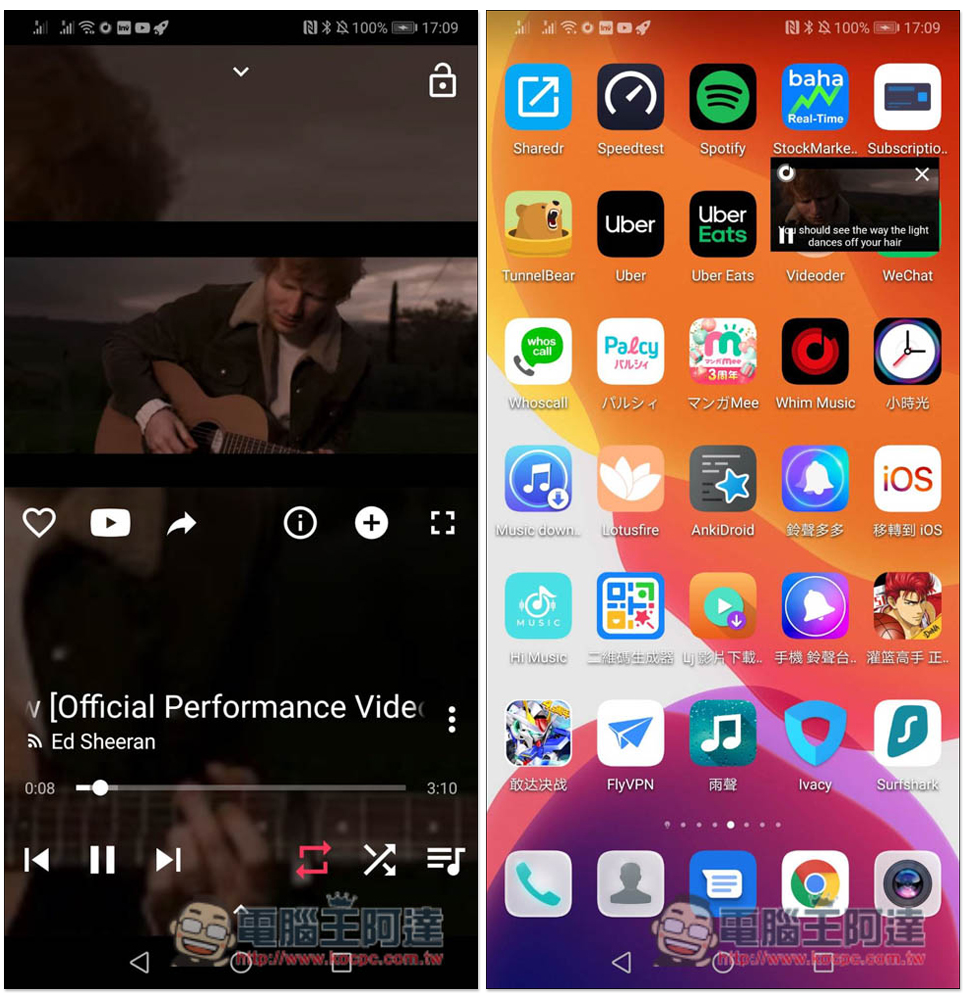Image resolution: width=964 pixels, height=1000 pixels.
Task: Show track info
Action: 300,523
